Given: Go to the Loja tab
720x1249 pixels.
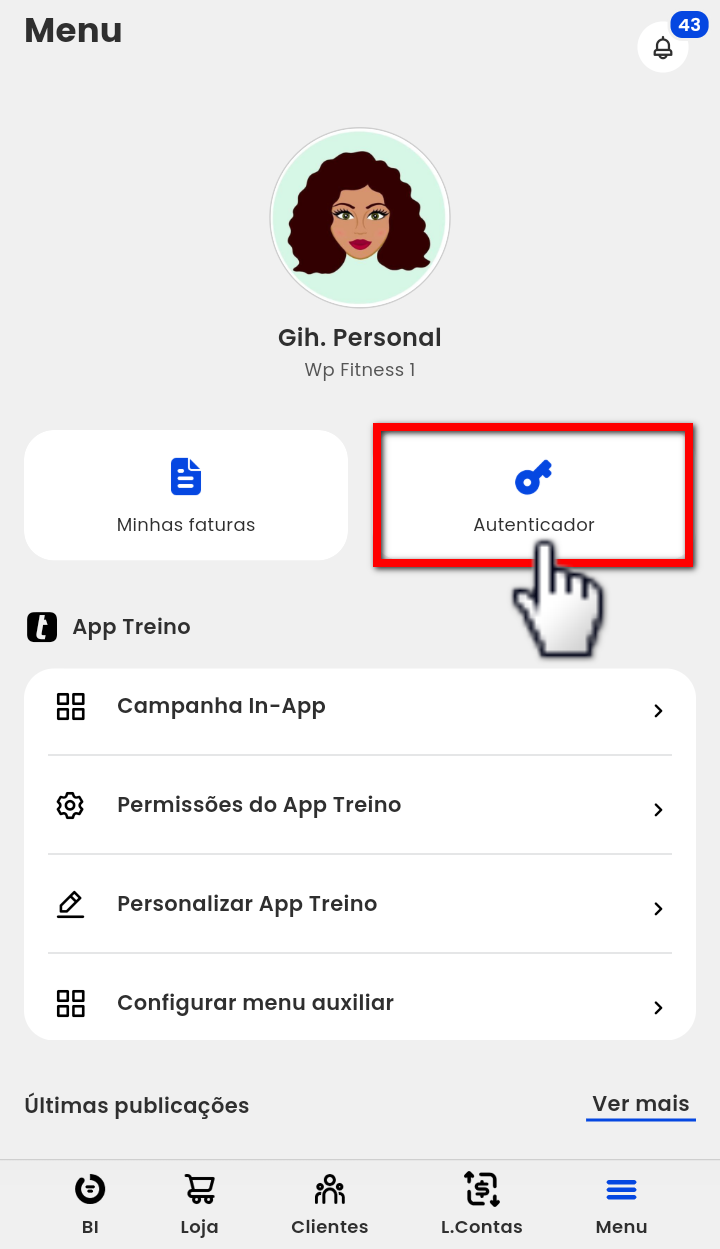Looking at the screenshot, I should pos(200,1203).
